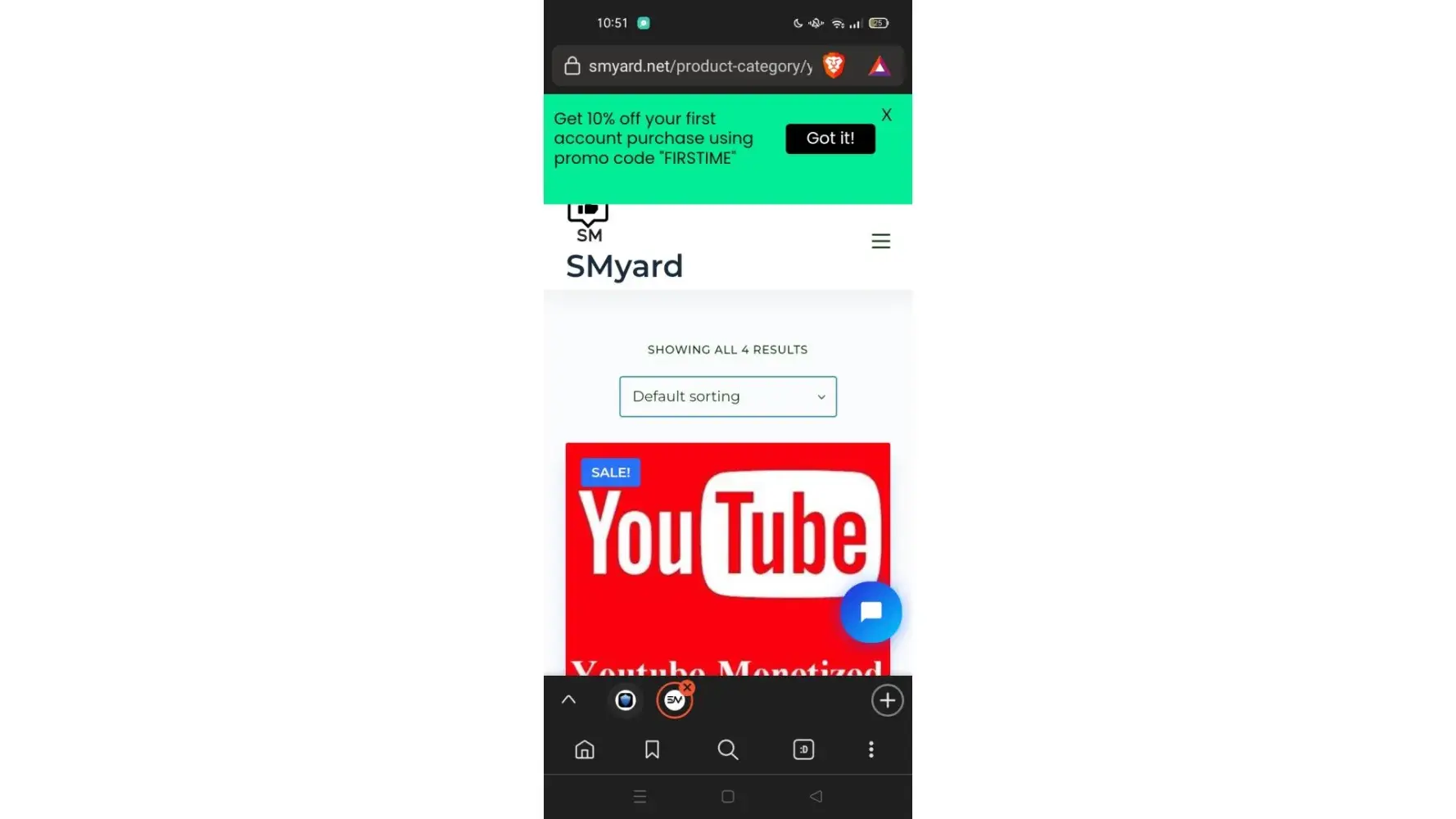Dismiss the promo banner with the X
Viewport: 1456px width, 819px height.
[886, 115]
